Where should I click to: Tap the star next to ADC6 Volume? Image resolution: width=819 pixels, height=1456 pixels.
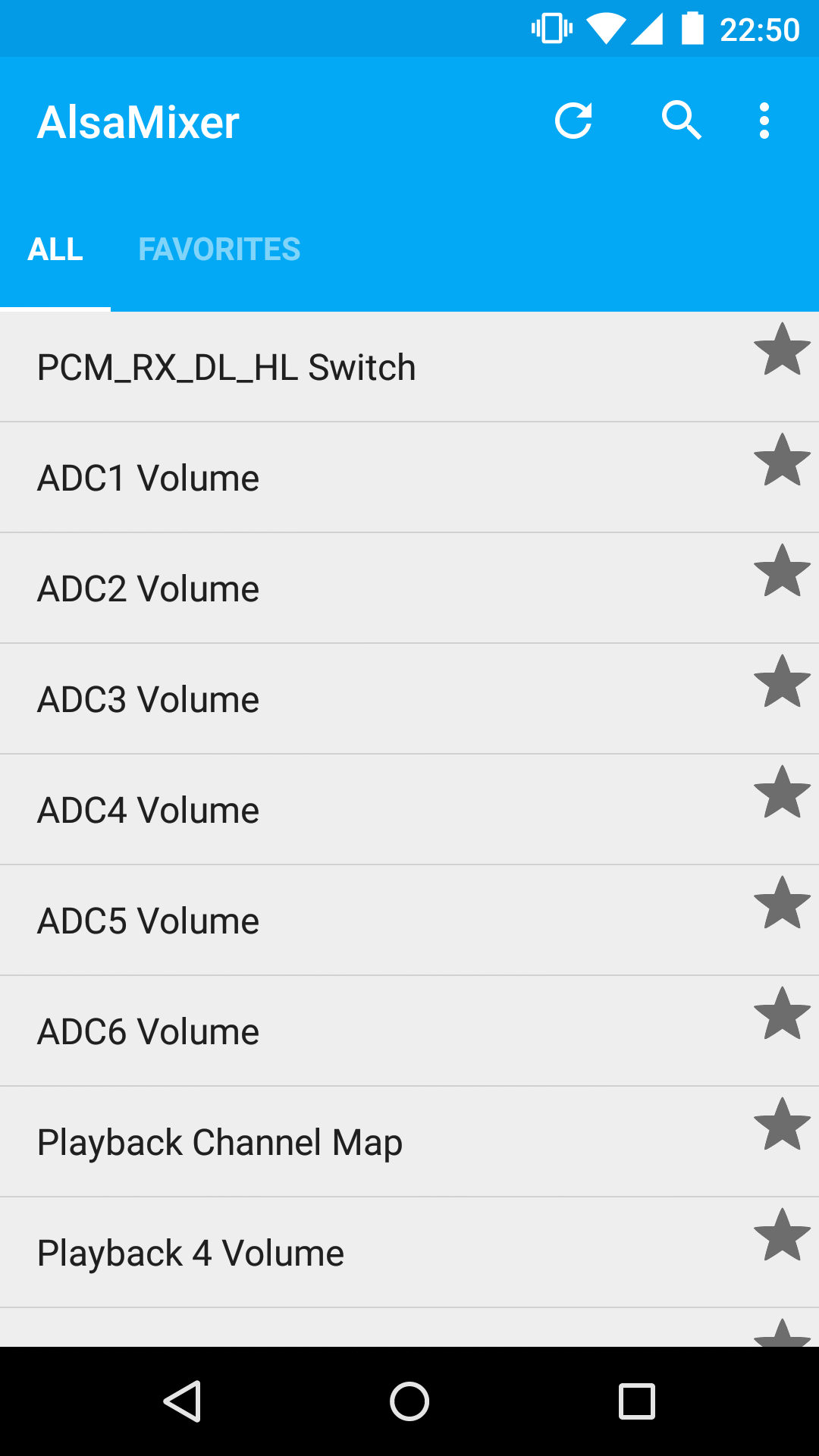[782, 1013]
